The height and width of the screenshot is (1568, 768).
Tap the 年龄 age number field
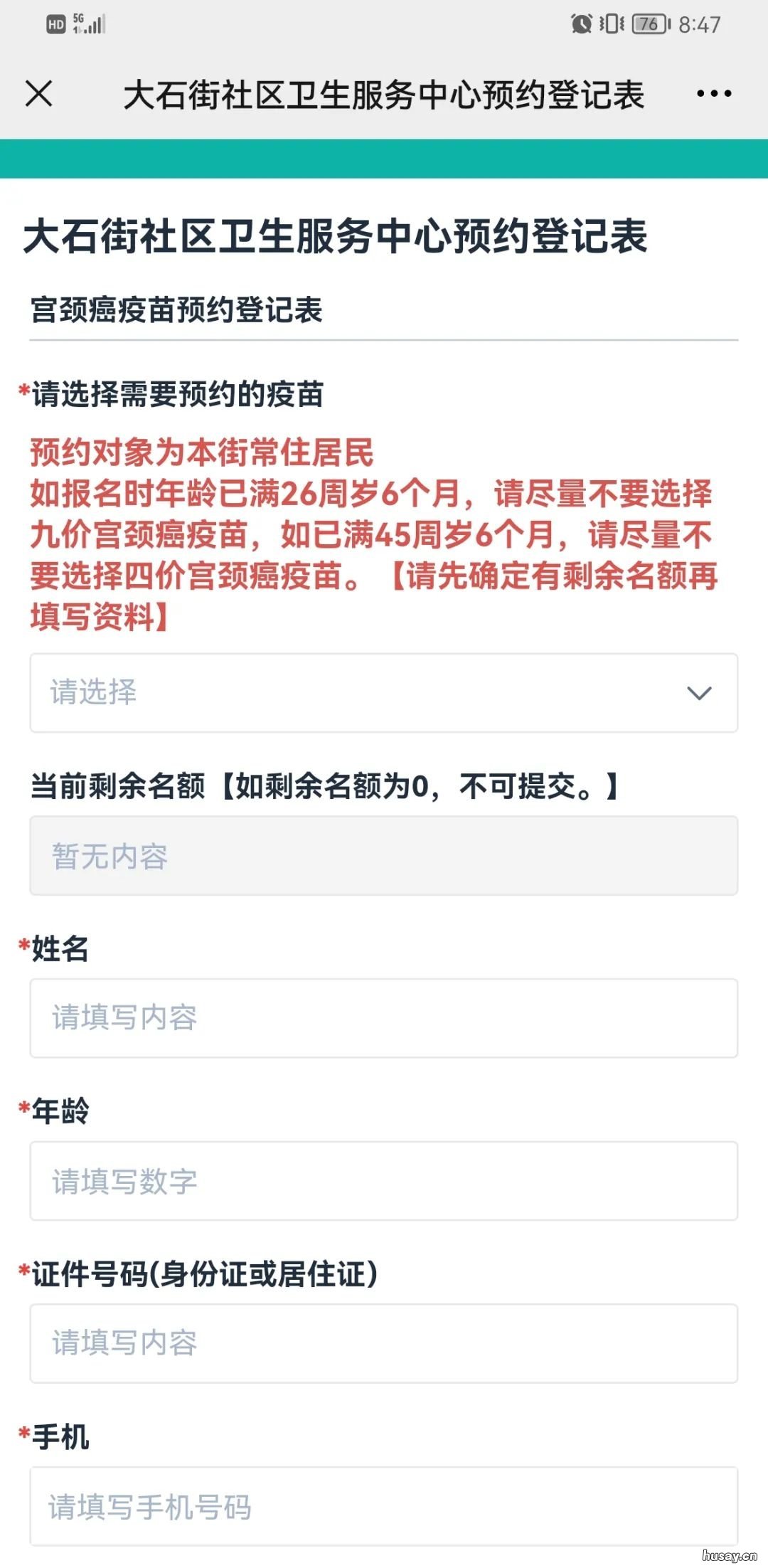pyautogui.click(x=384, y=1181)
